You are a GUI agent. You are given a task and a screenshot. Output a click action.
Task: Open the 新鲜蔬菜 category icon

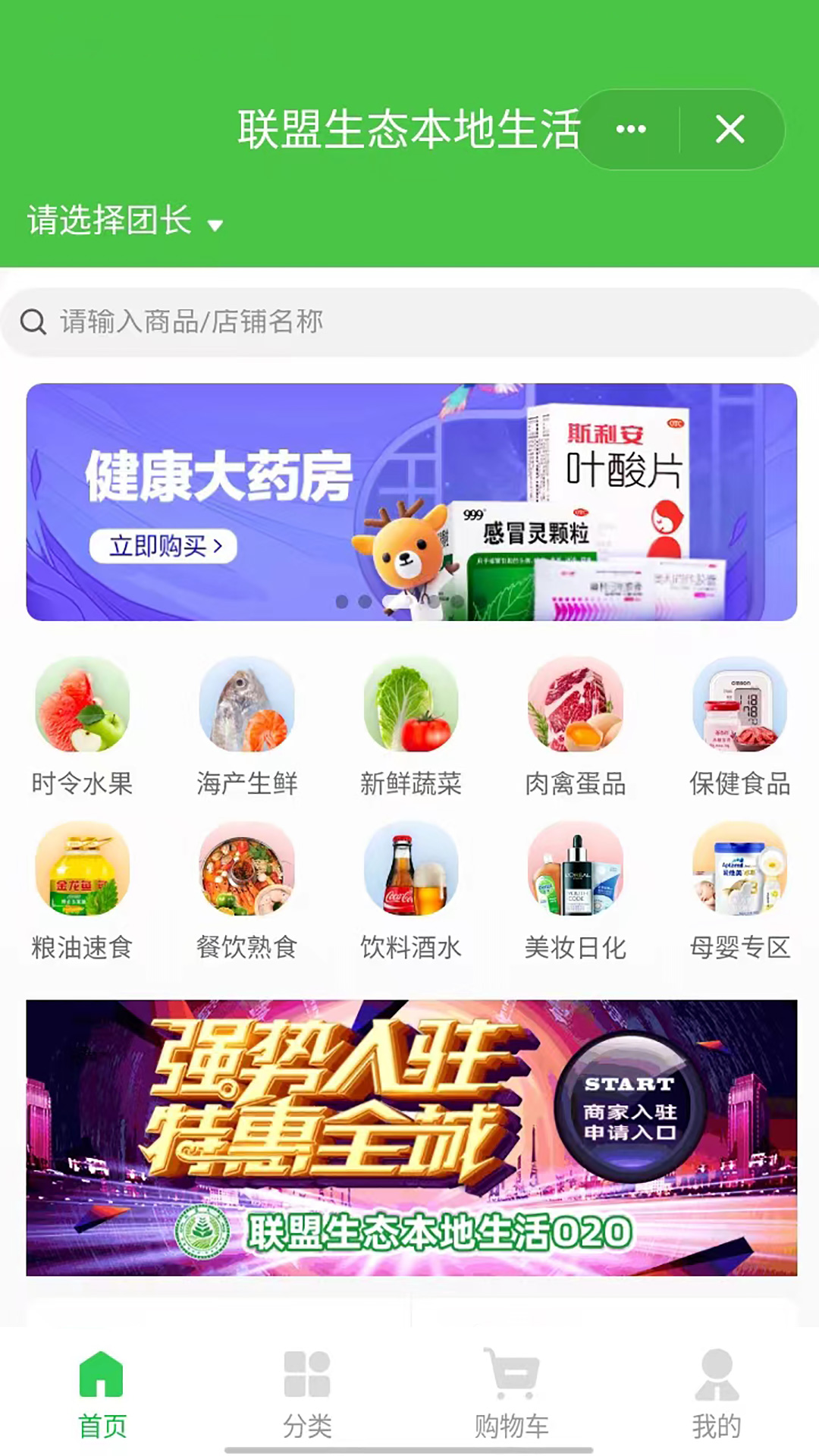click(x=411, y=705)
